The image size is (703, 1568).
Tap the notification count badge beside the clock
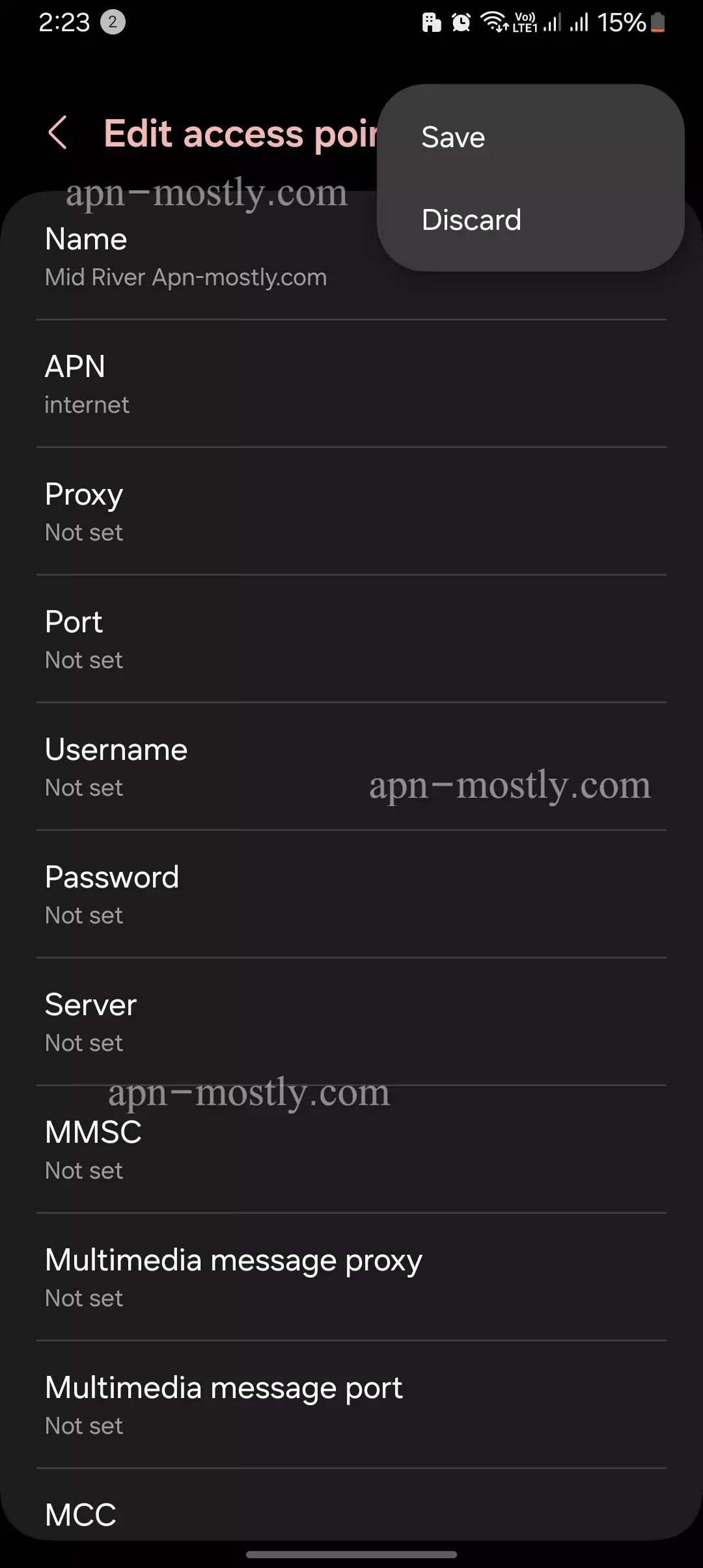(x=113, y=21)
